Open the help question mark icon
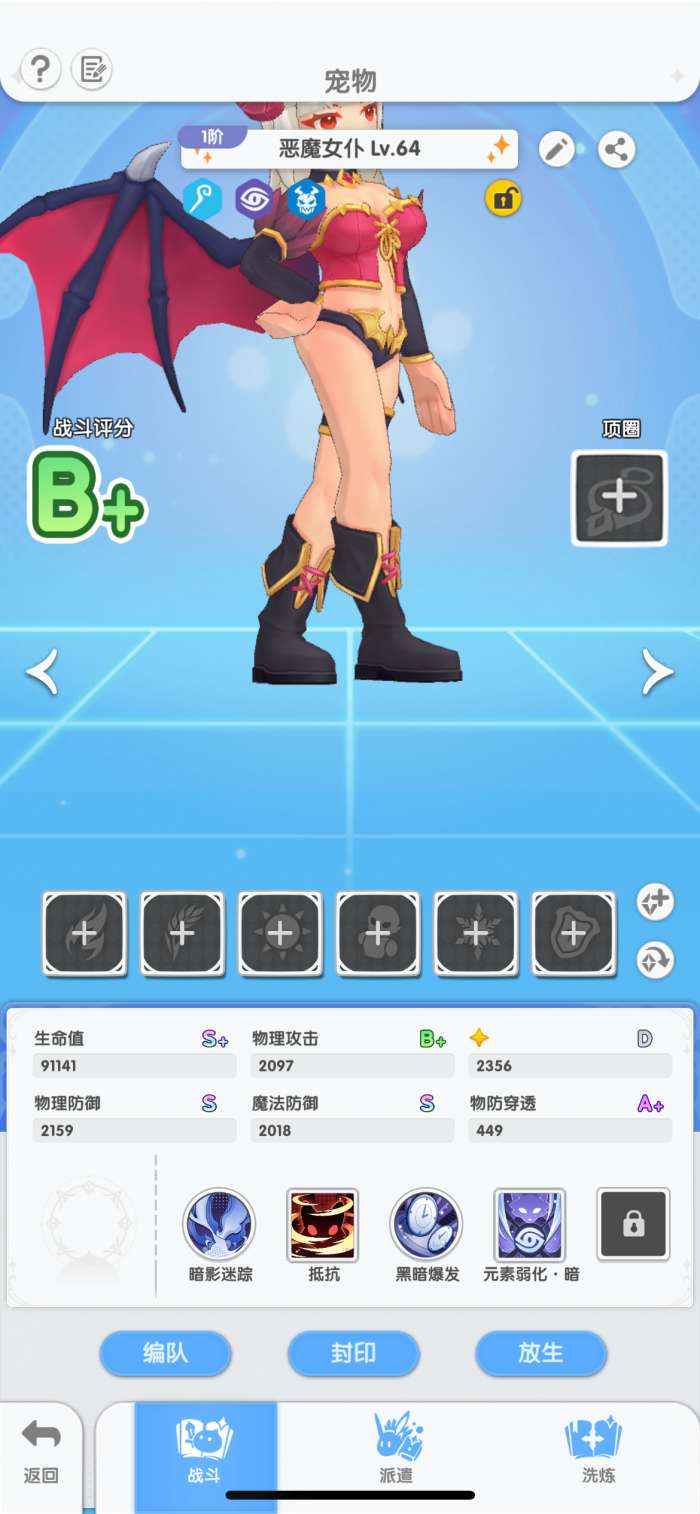 point(40,69)
